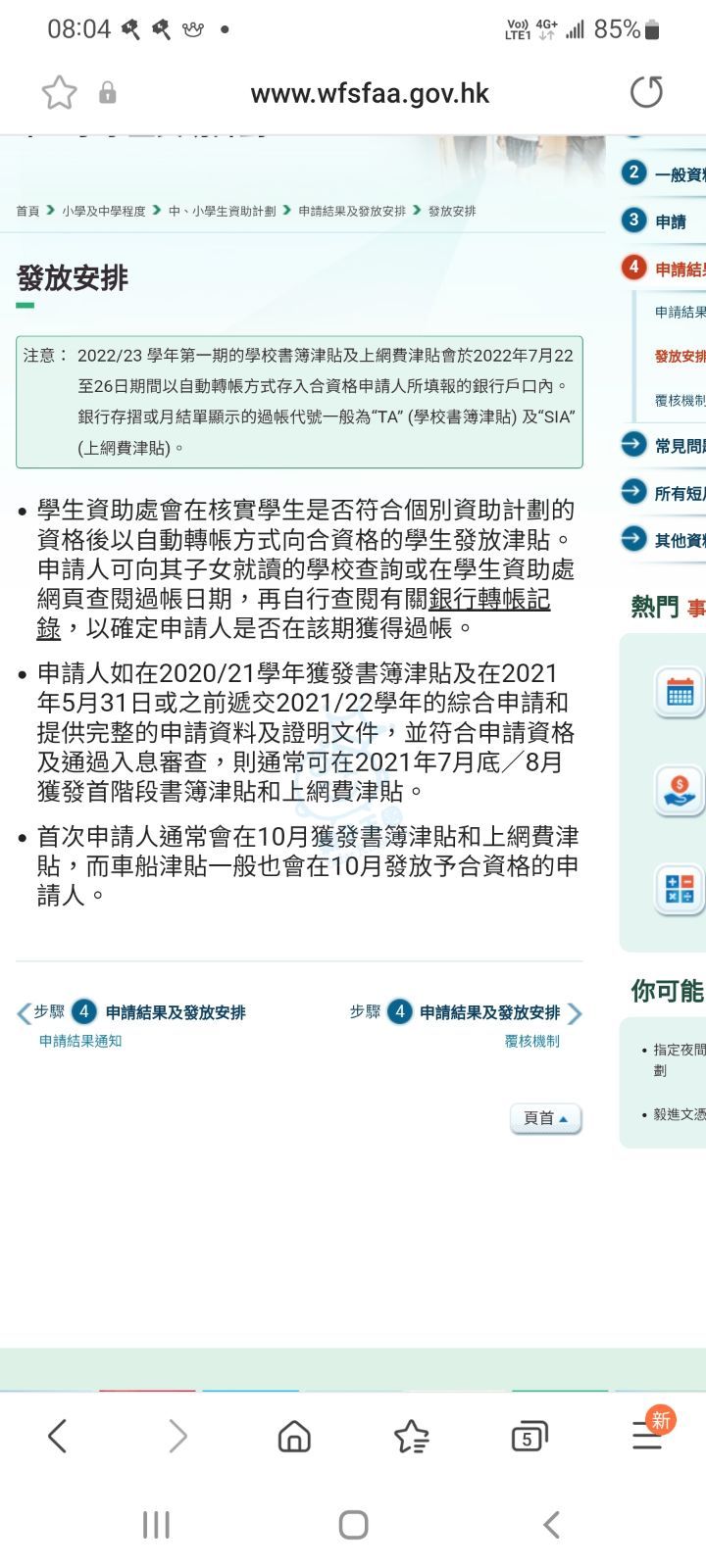
Task: Open the 小學及中學程度 breadcrumb
Action: point(103,211)
